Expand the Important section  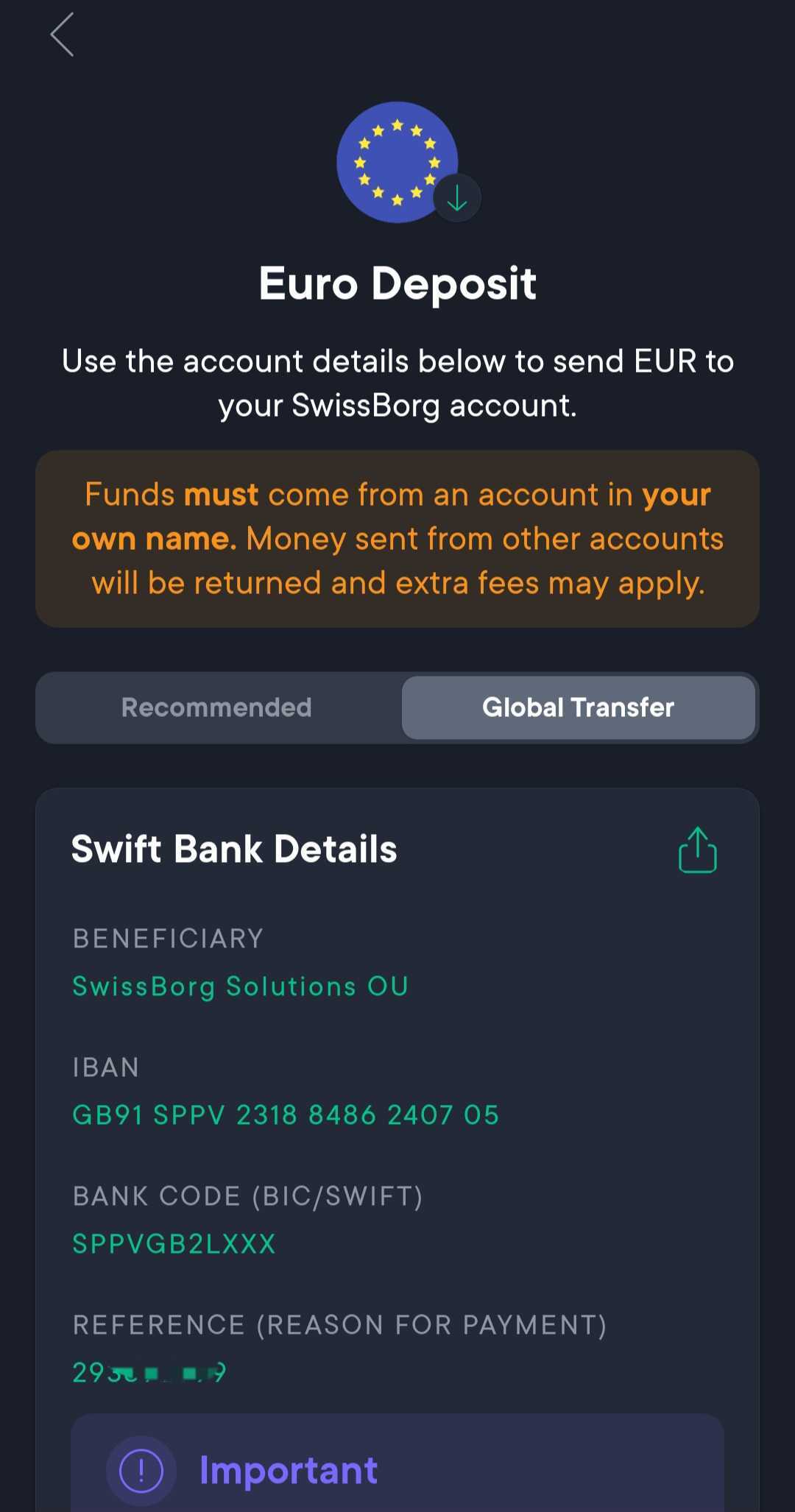click(x=287, y=1469)
